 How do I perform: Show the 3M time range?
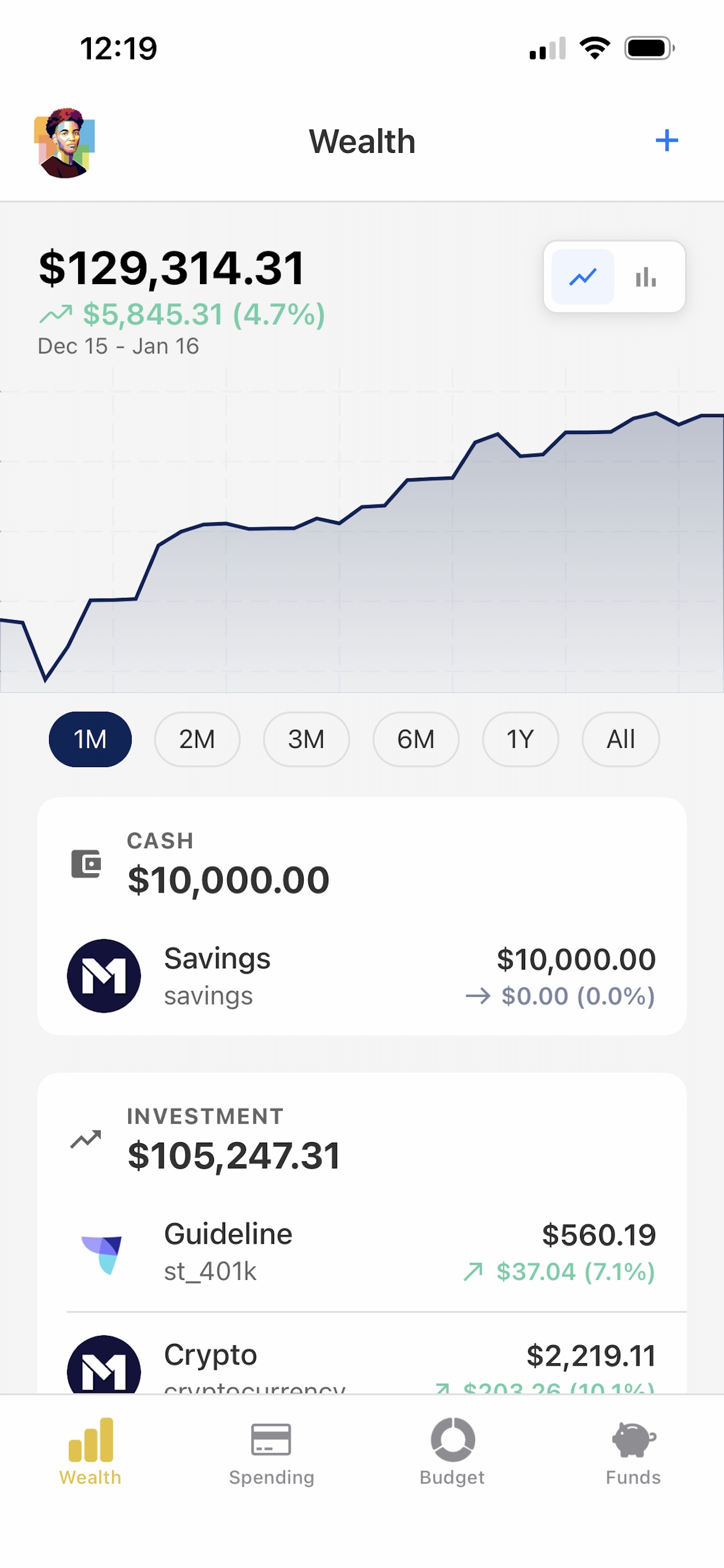coord(306,739)
